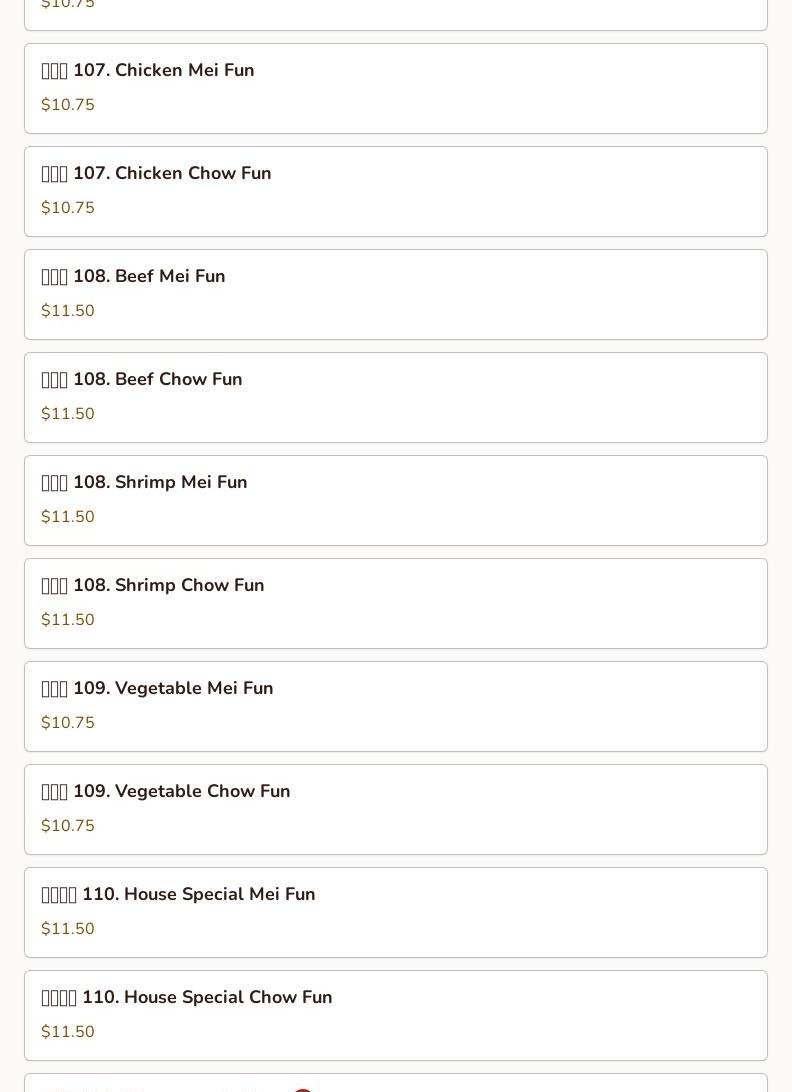Choose 108. Beef Mei Fun

(x=395, y=294)
